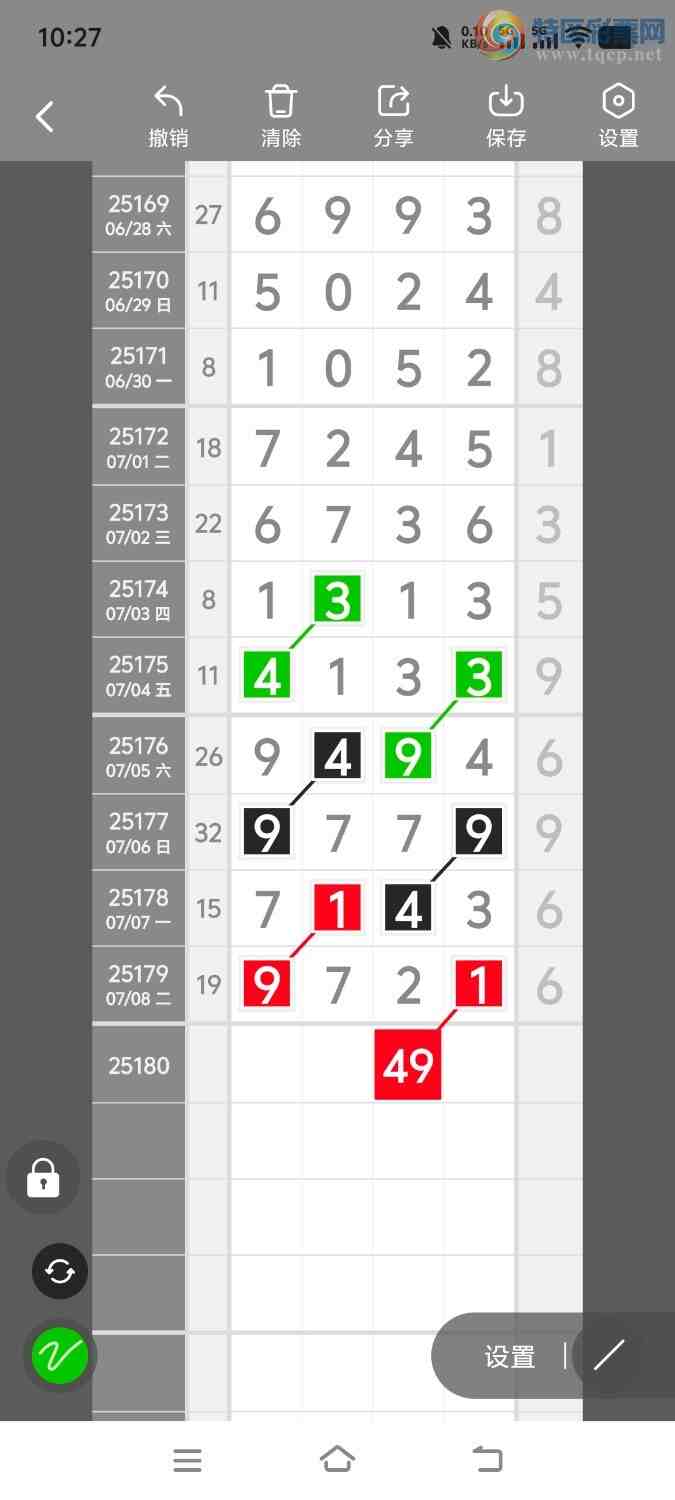
Task: Open the system recent apps menu
Action: pos(187,1460)
